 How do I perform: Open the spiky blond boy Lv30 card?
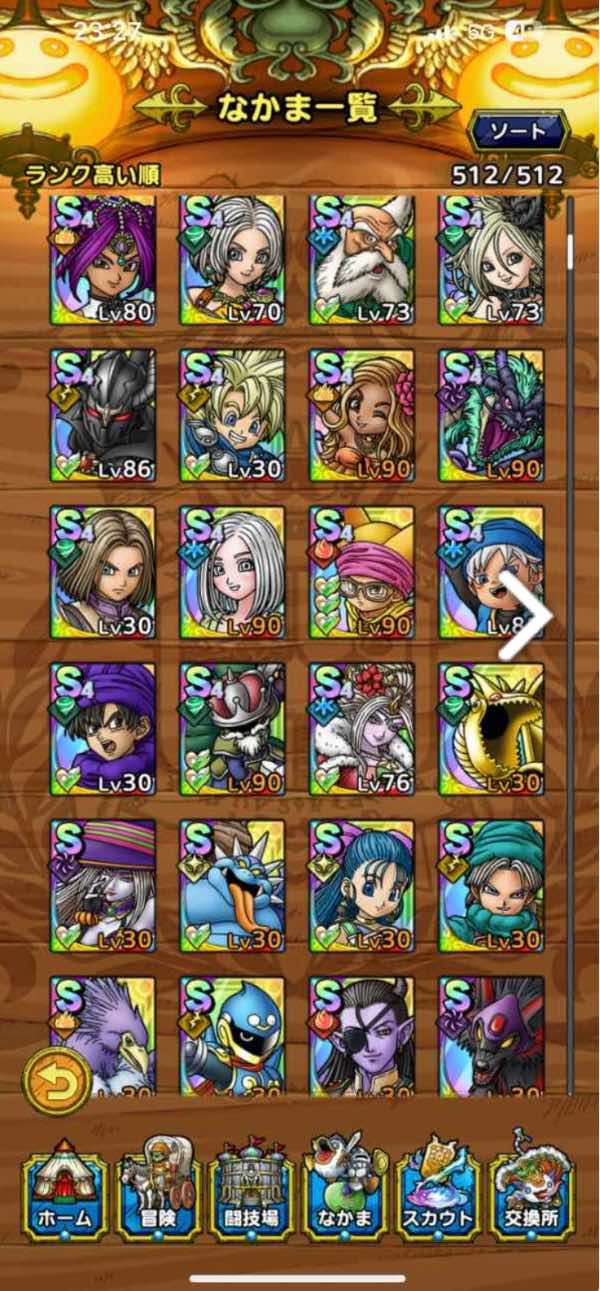[x=232, y=415]
